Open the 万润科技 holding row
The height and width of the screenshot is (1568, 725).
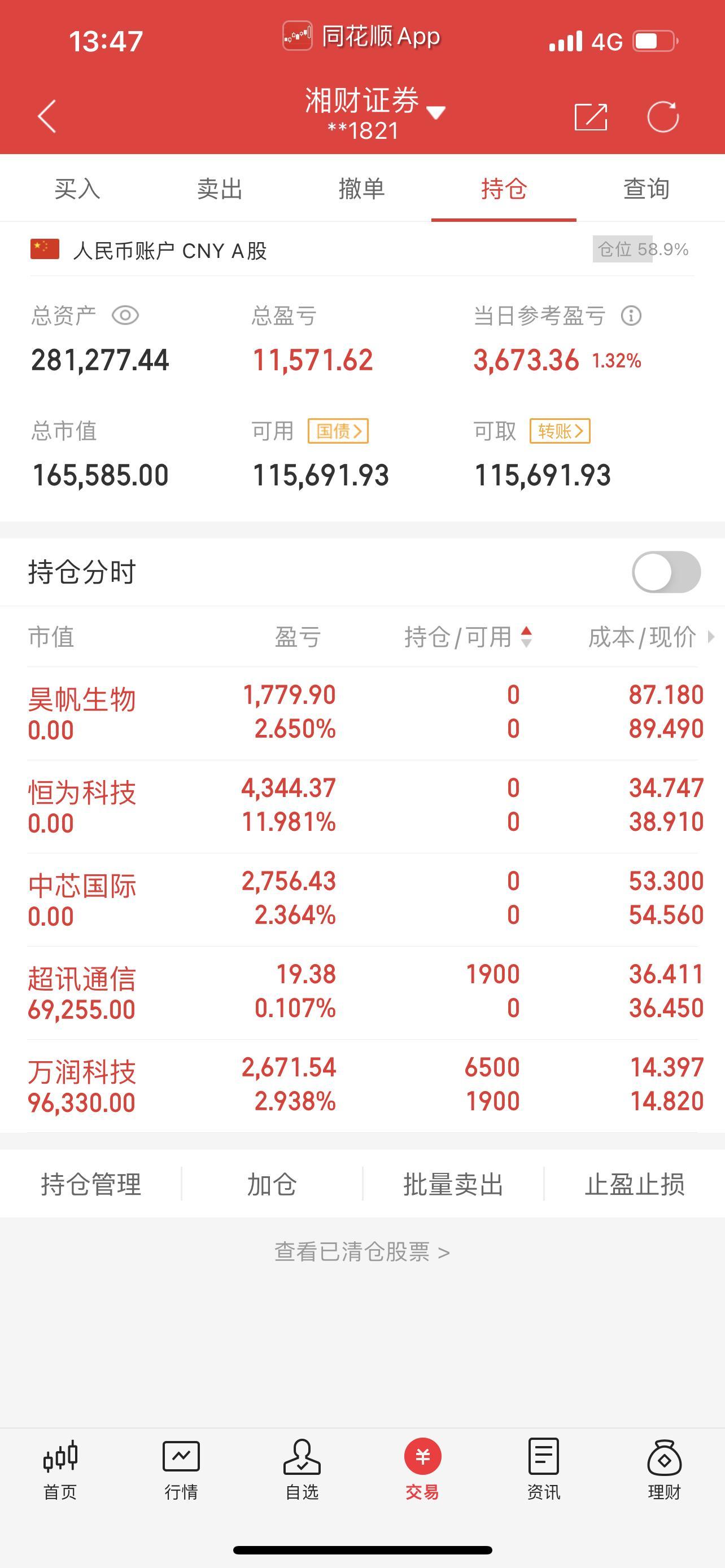coord(362,1085)
